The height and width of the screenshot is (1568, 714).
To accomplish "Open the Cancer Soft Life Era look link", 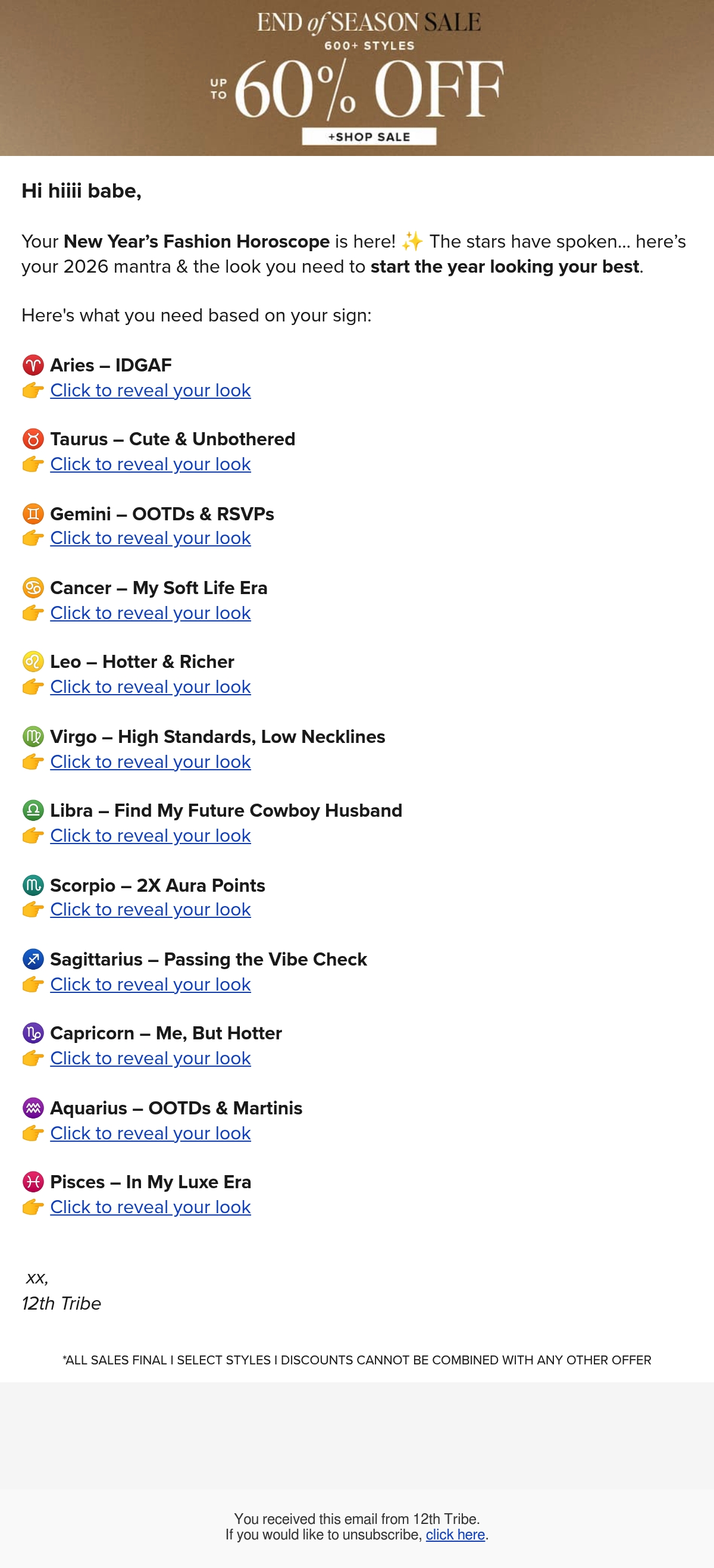I will click(x=150, y=613).
